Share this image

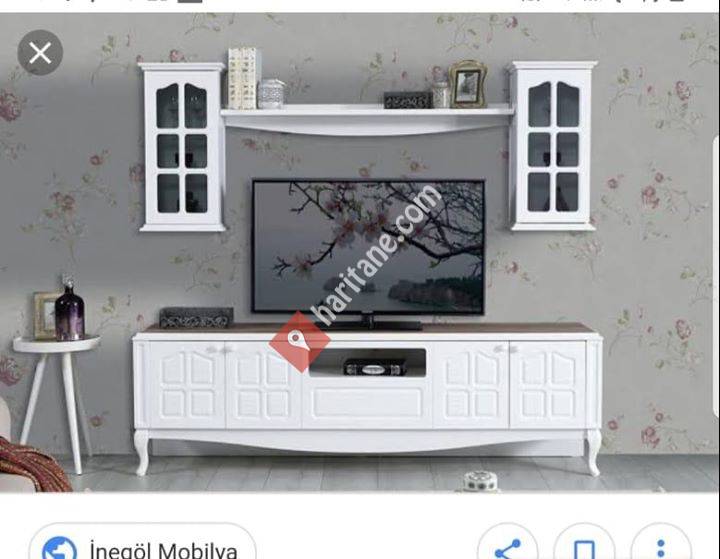point(508,548)
